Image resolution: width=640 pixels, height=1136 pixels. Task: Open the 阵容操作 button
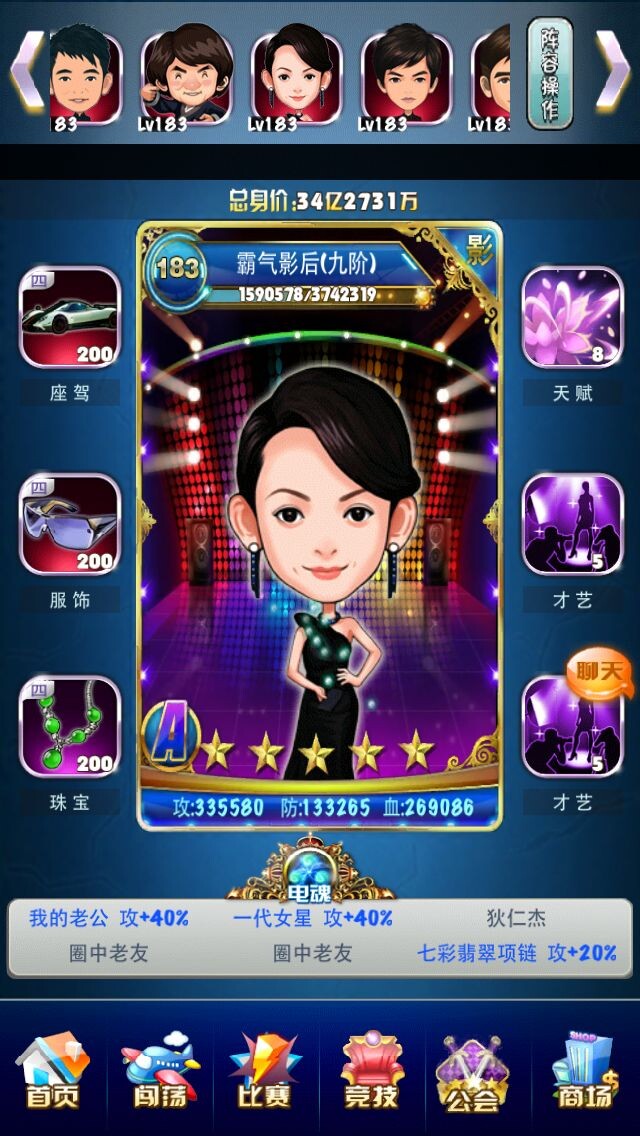coord(549,73)
